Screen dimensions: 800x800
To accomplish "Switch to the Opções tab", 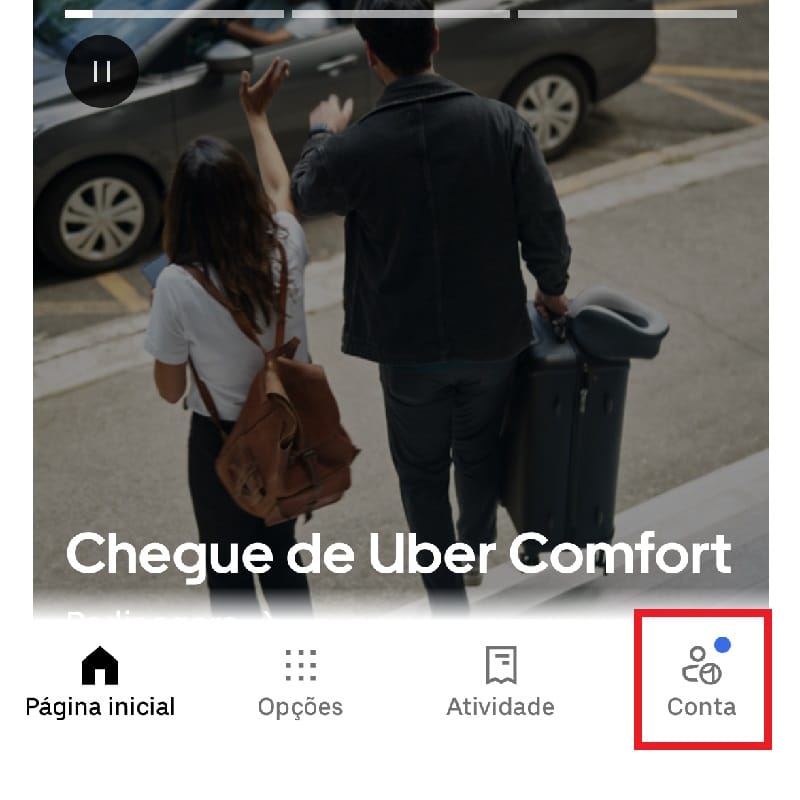I will (x=300, y=682).
